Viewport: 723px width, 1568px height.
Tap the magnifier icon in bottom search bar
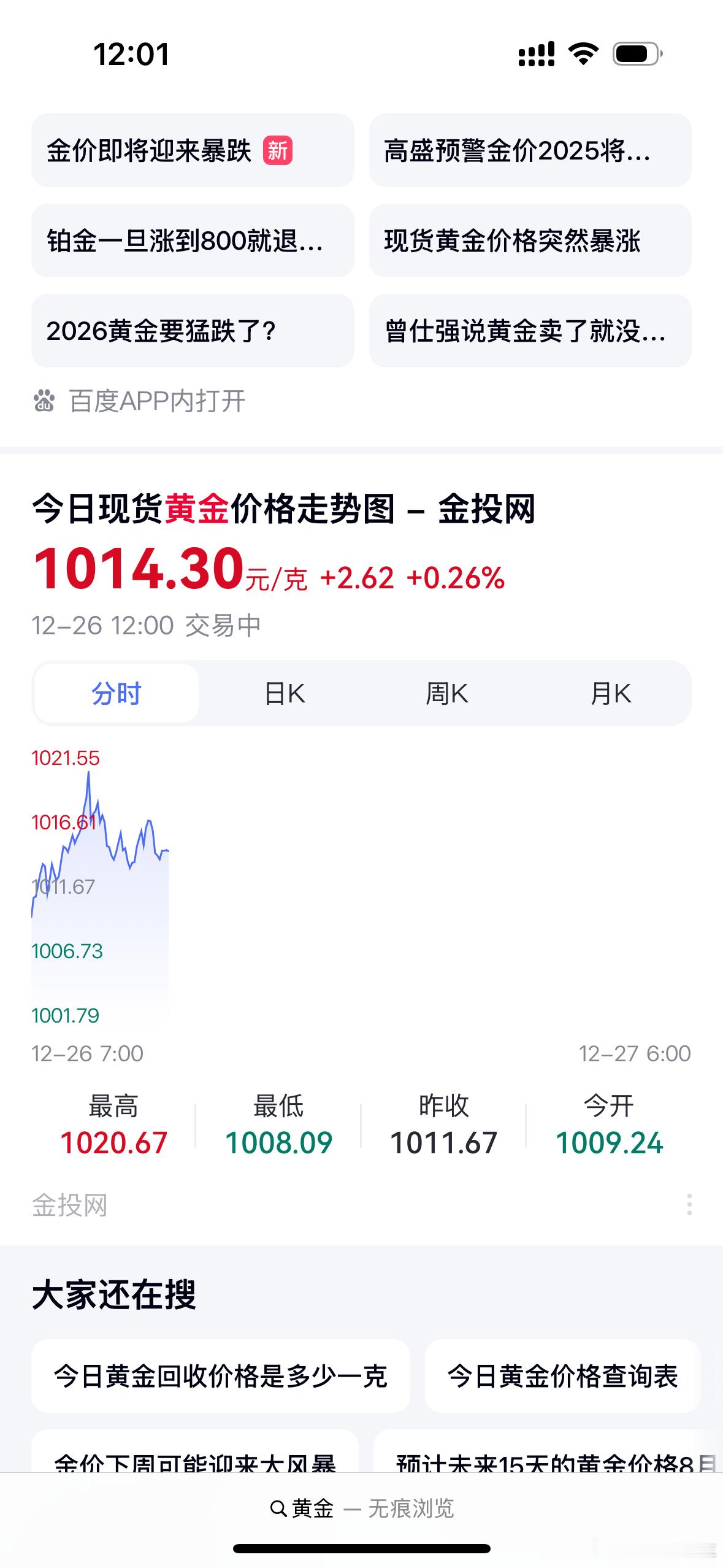(x=278, y=1507)
